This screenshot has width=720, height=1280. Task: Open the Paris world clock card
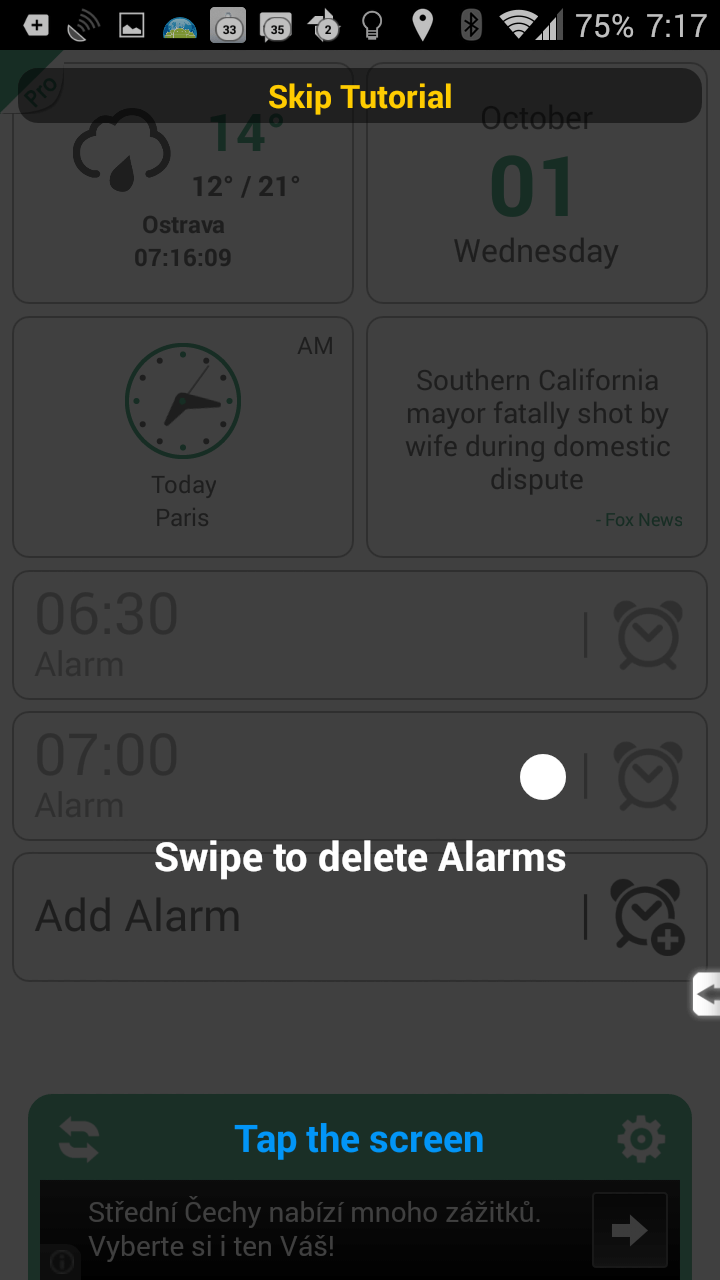(182, 437)
